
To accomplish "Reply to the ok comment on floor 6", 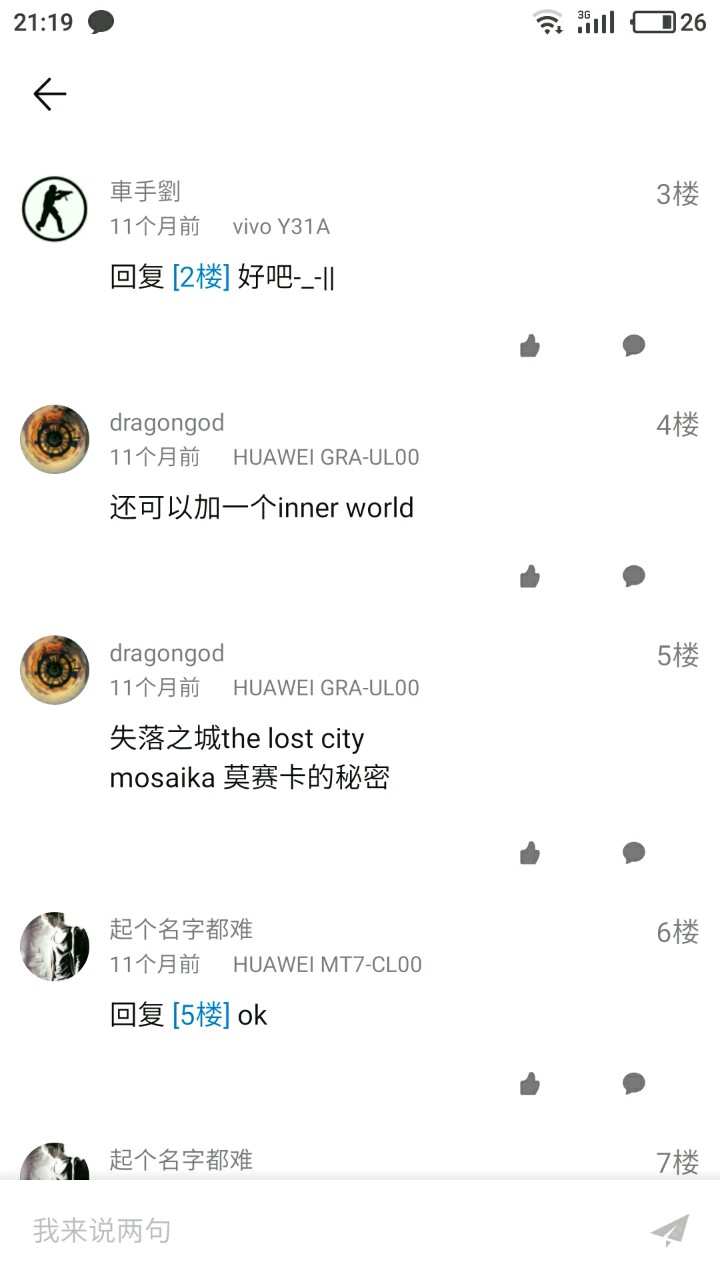I will pos(633,1084).
